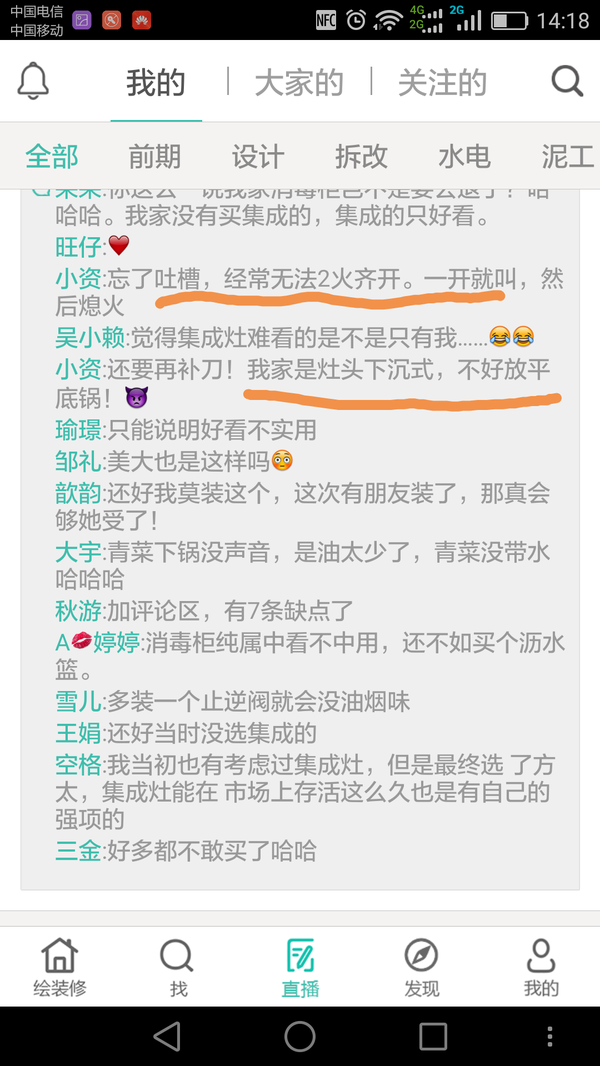The image size is (600, 1066).
Task: Open commenter 秋游's profile
Action: (x=79, y=610)
